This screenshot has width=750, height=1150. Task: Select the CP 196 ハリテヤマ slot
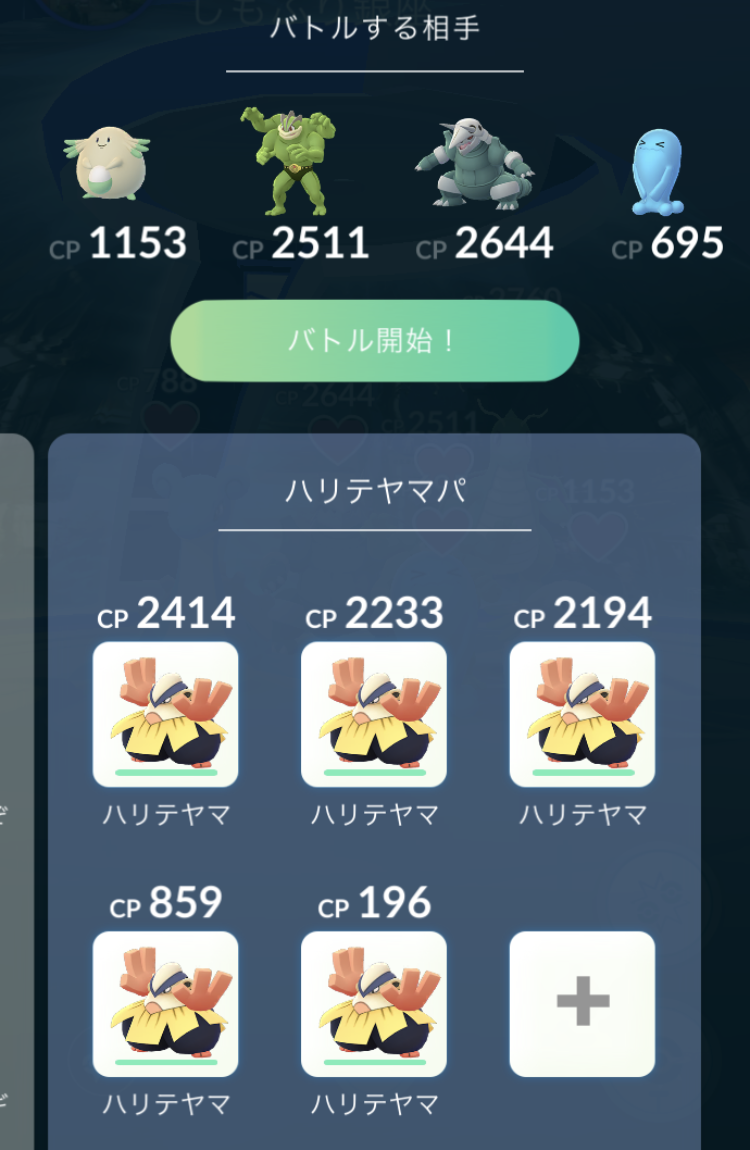coord(374,1004)
